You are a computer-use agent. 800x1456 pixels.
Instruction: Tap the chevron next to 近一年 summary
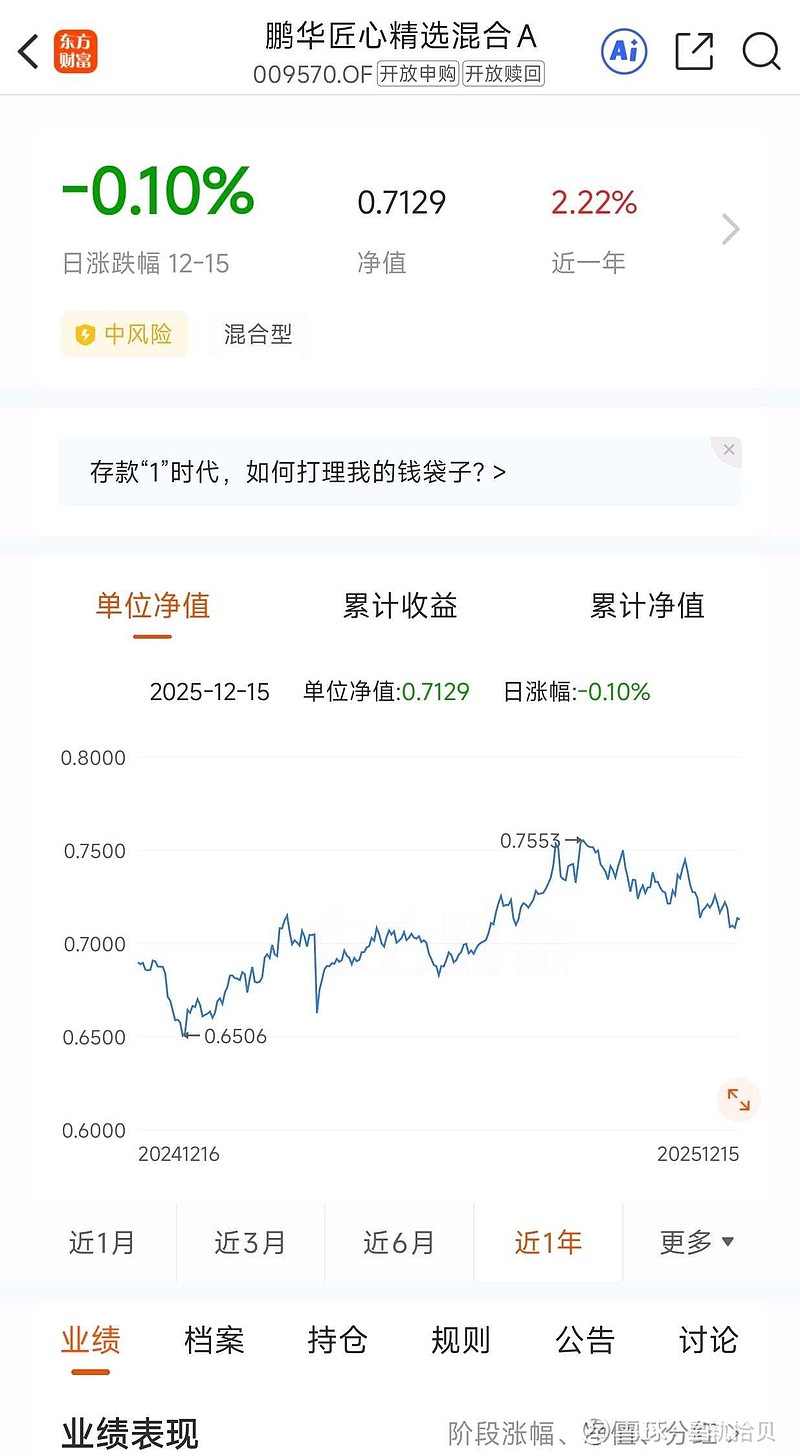point(730,229)
